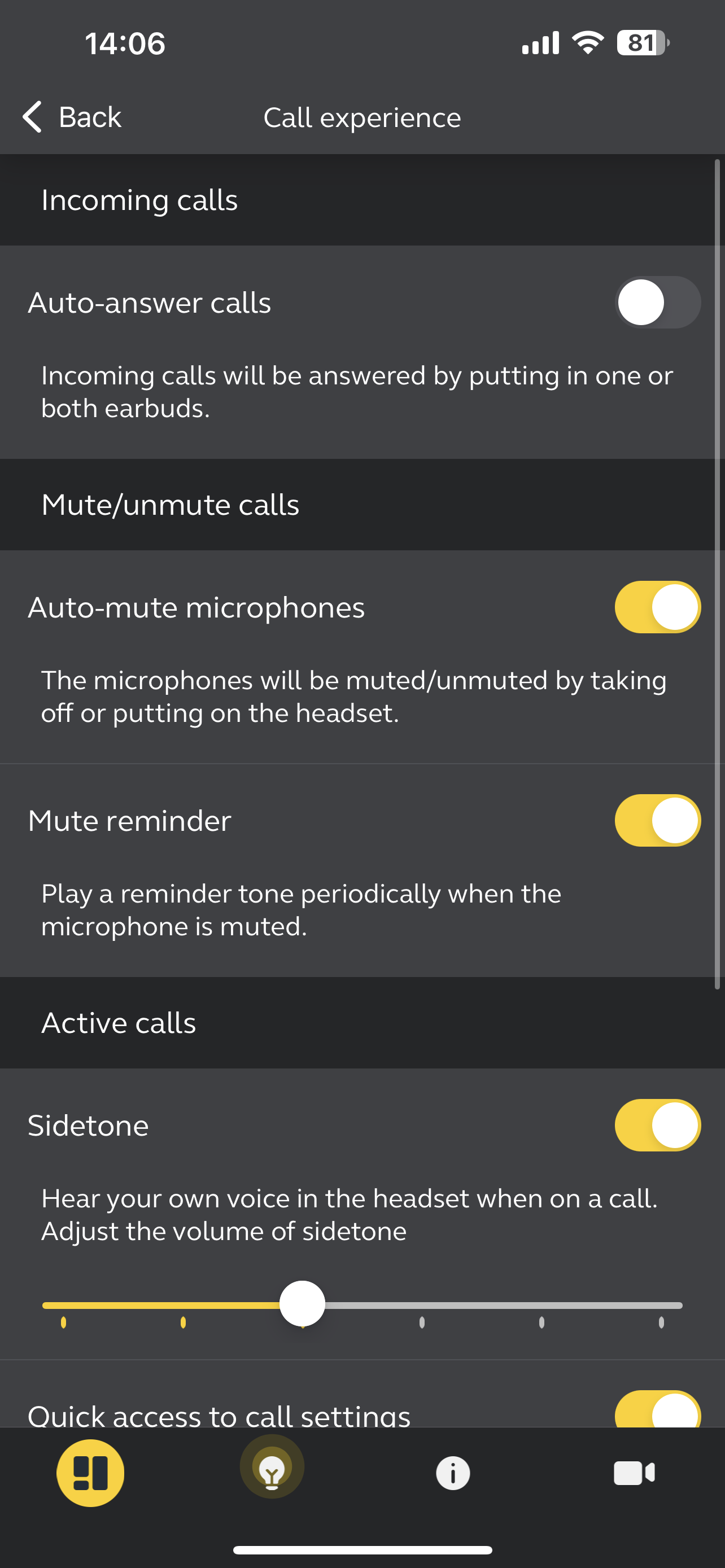Switch off Sidetone

pos(657,1125)
